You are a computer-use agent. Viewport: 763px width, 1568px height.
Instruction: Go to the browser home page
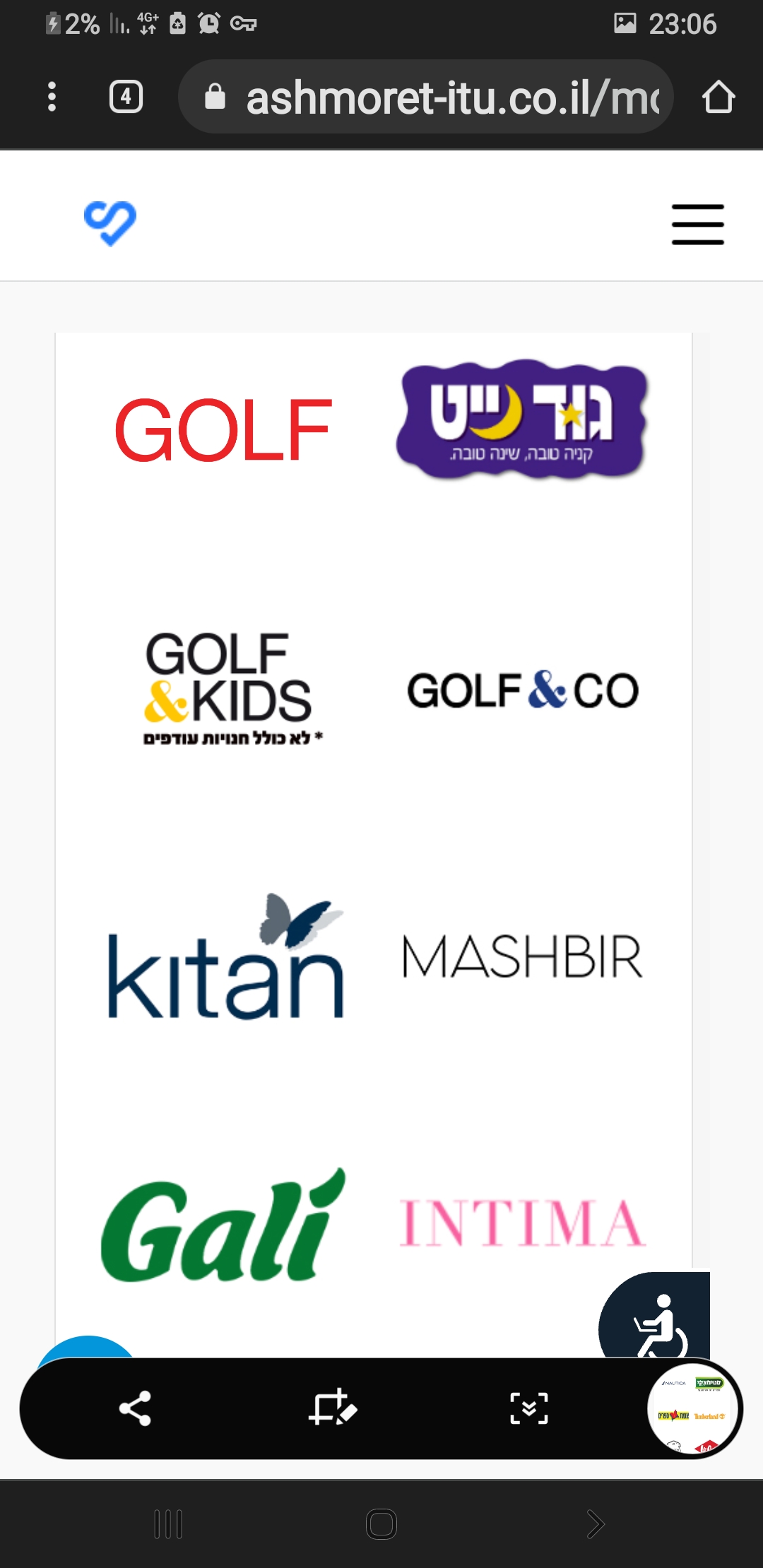pos(718,97)
